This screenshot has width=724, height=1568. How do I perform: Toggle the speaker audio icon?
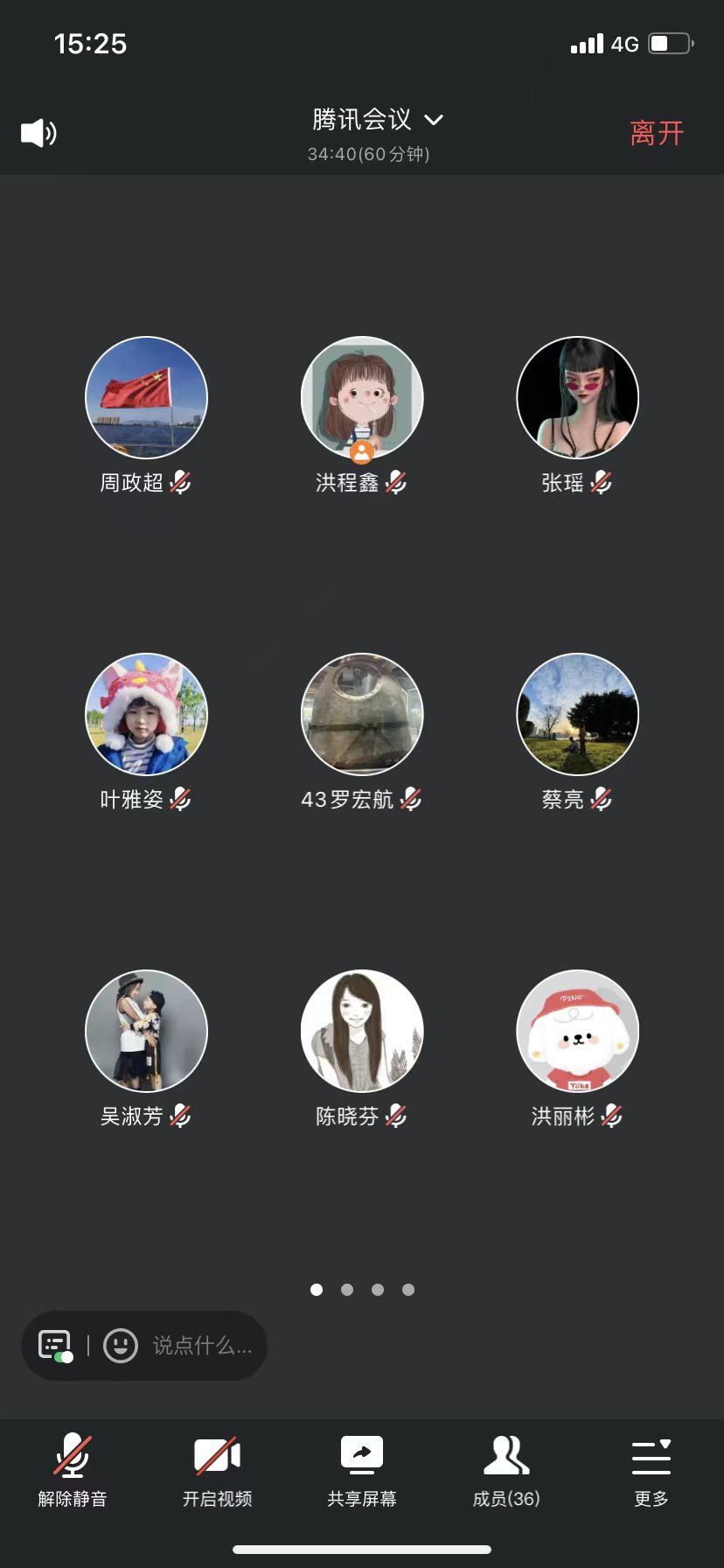(x=38, y=133)
